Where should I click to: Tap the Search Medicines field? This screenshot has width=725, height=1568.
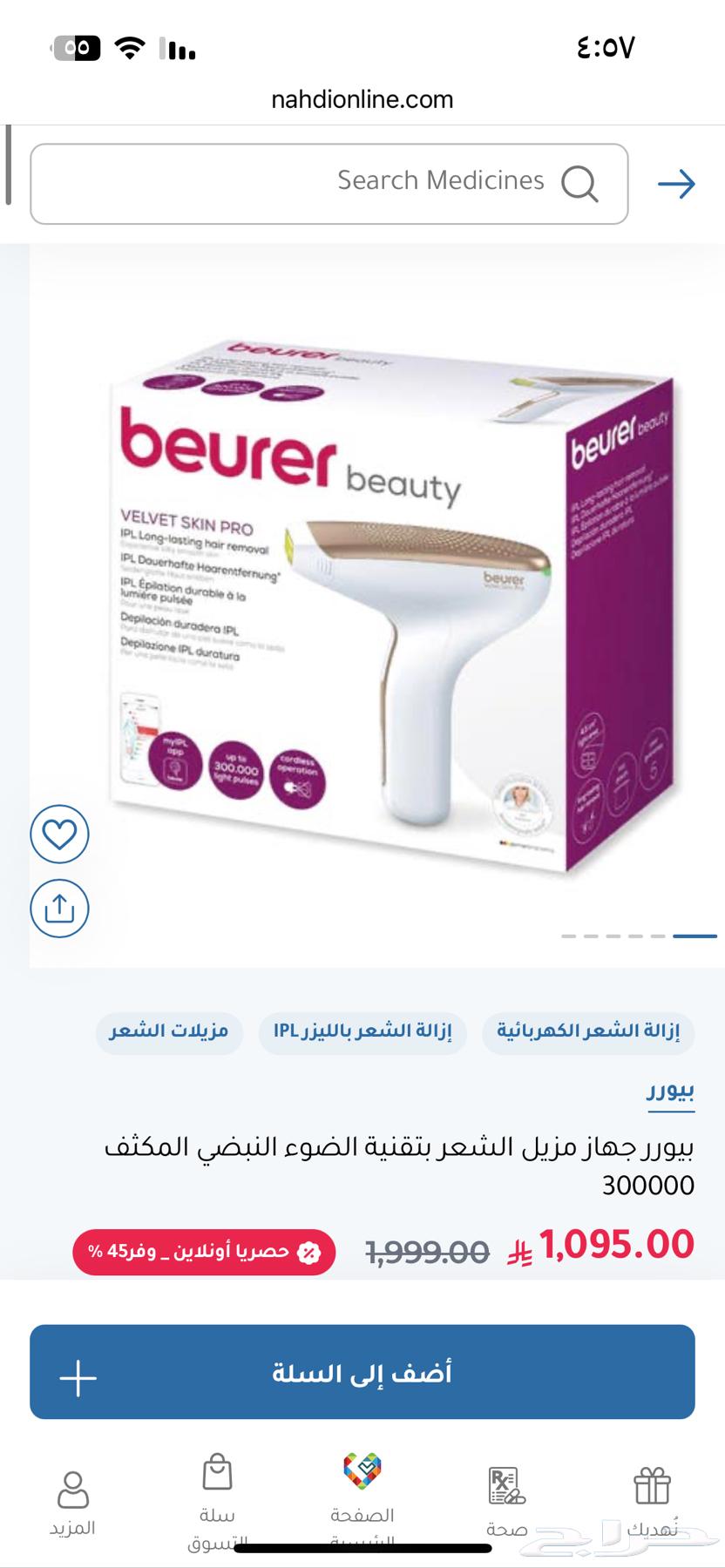coord(329,184)
